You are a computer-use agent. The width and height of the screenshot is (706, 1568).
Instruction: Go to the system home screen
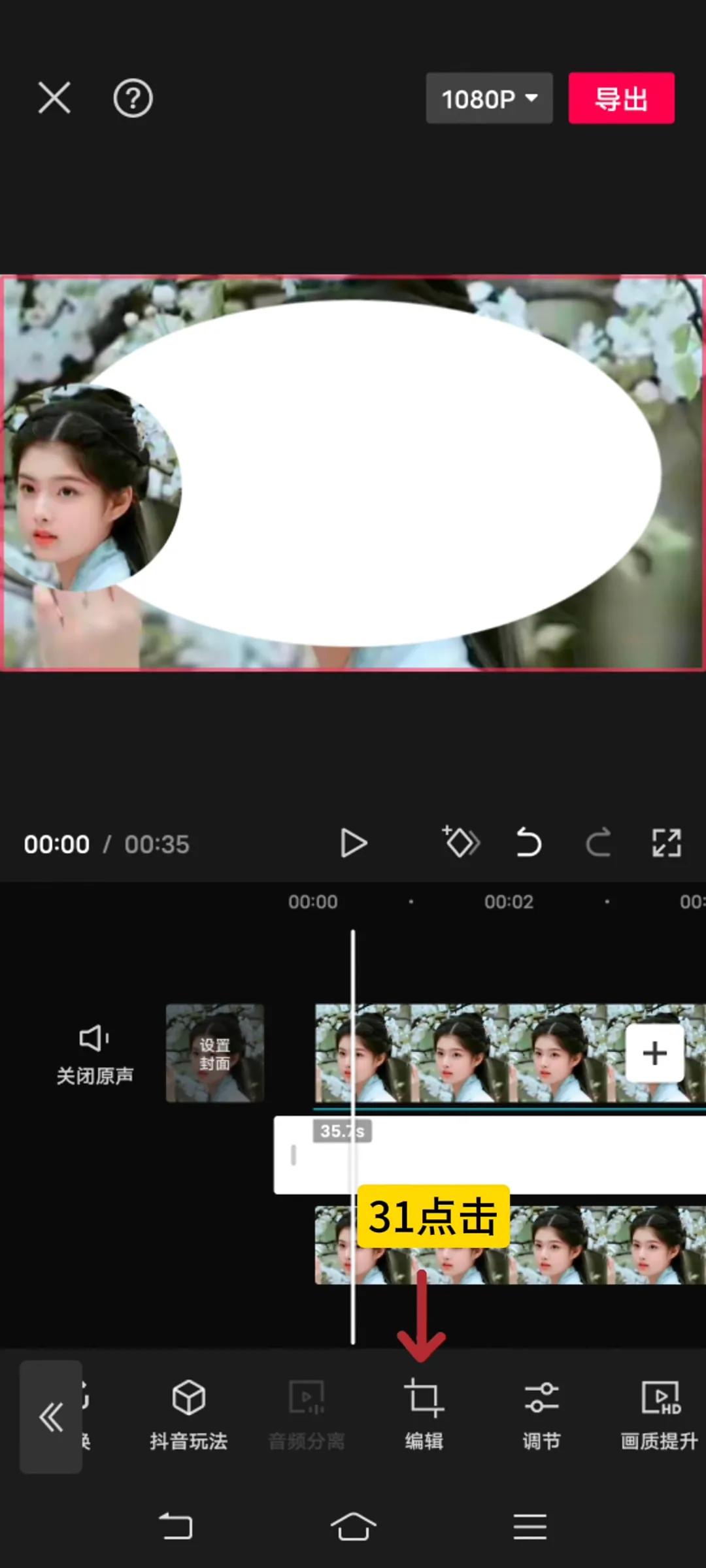353,1526
